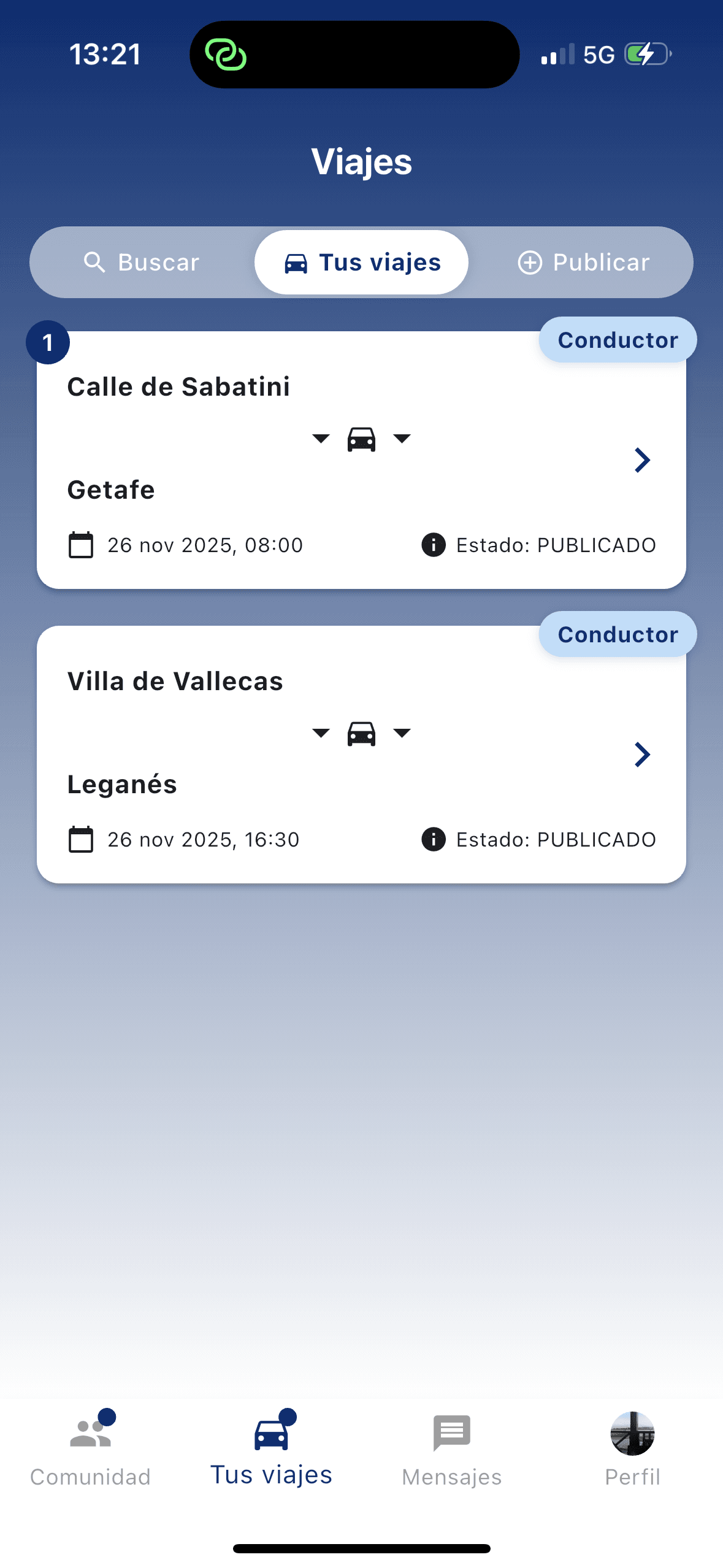Open the chevron on the Villa de Vallecas card
The image size is (723, 1568).
pos(642,755)
